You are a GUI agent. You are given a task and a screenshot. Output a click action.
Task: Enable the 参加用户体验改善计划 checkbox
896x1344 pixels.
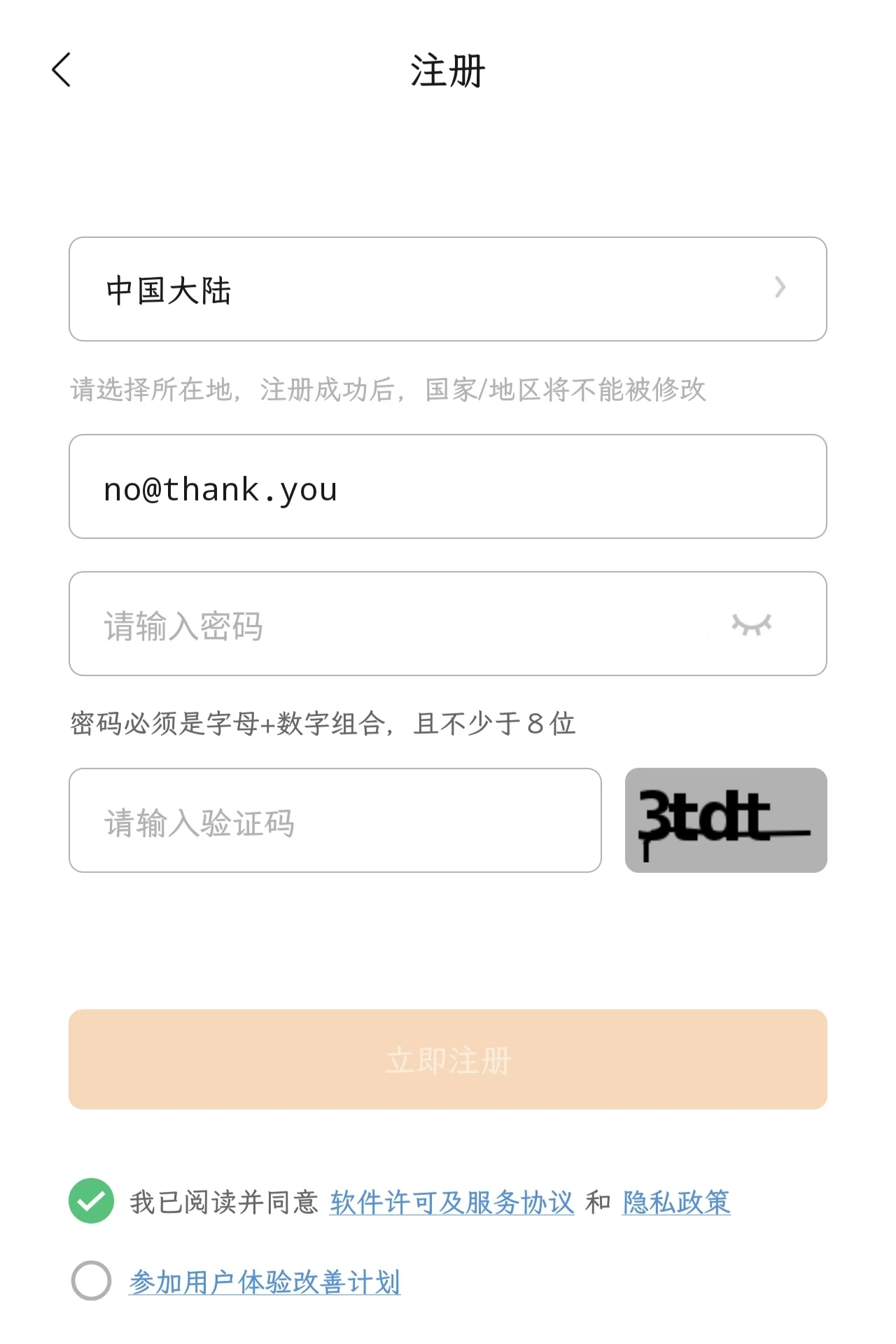coord(92,1281)
